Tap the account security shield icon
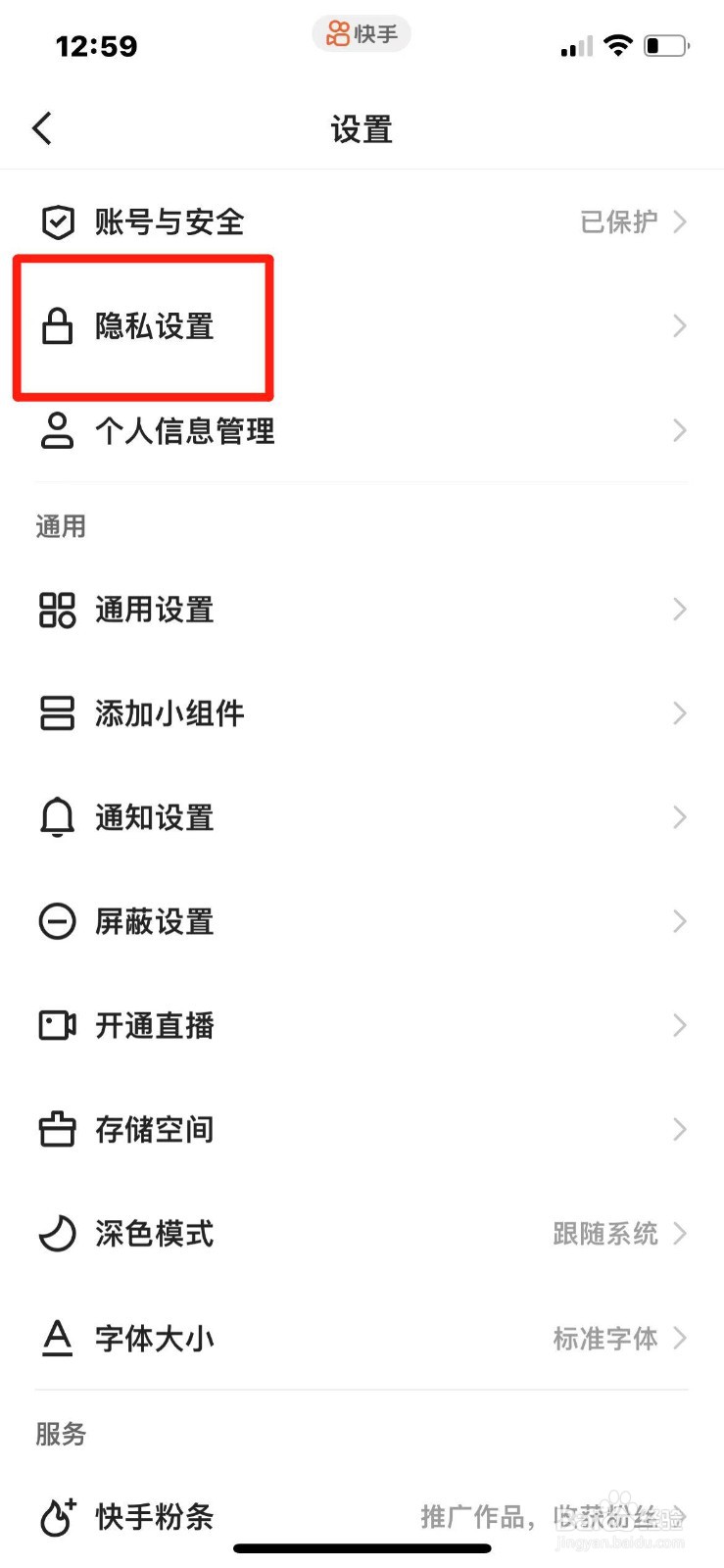The image size is (724, 1568). pyautogui.click(x=57, y=221)
